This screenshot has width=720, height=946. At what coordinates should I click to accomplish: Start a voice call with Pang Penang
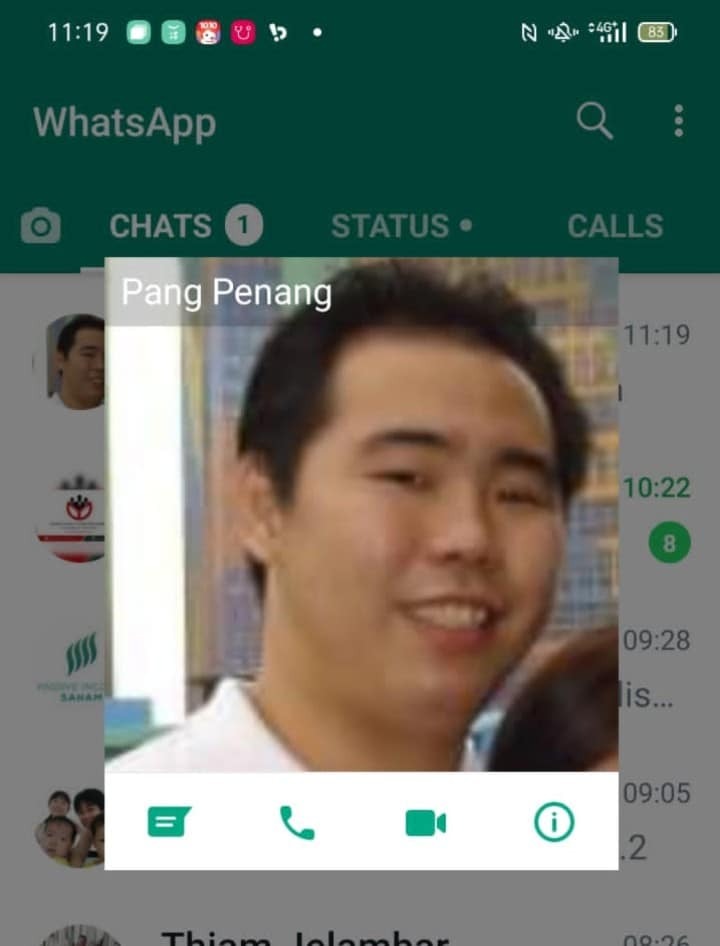297,822
